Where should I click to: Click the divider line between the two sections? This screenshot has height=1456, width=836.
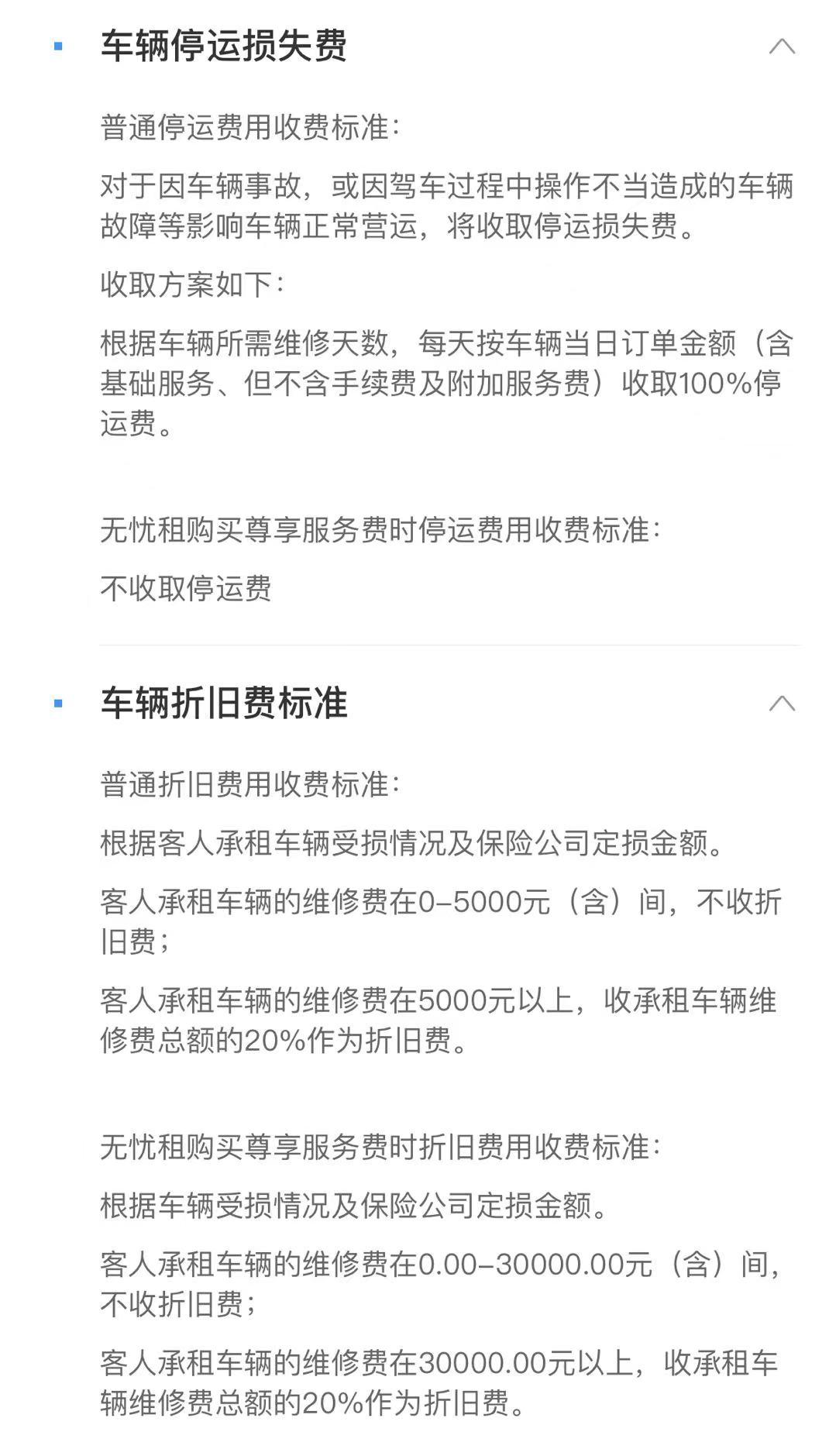418,644
